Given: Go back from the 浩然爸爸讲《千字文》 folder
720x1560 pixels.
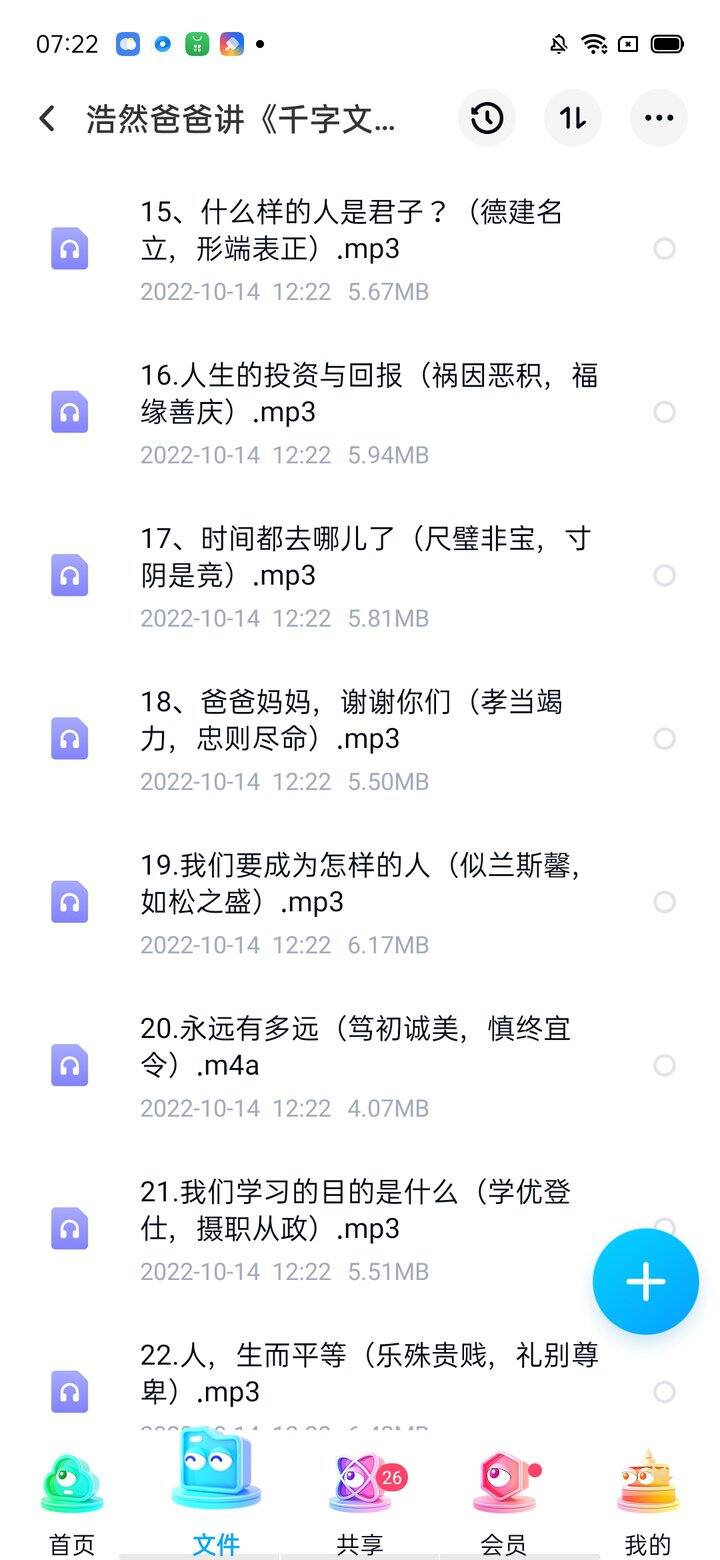Looking at the screenshot, I should click(47, 119).
